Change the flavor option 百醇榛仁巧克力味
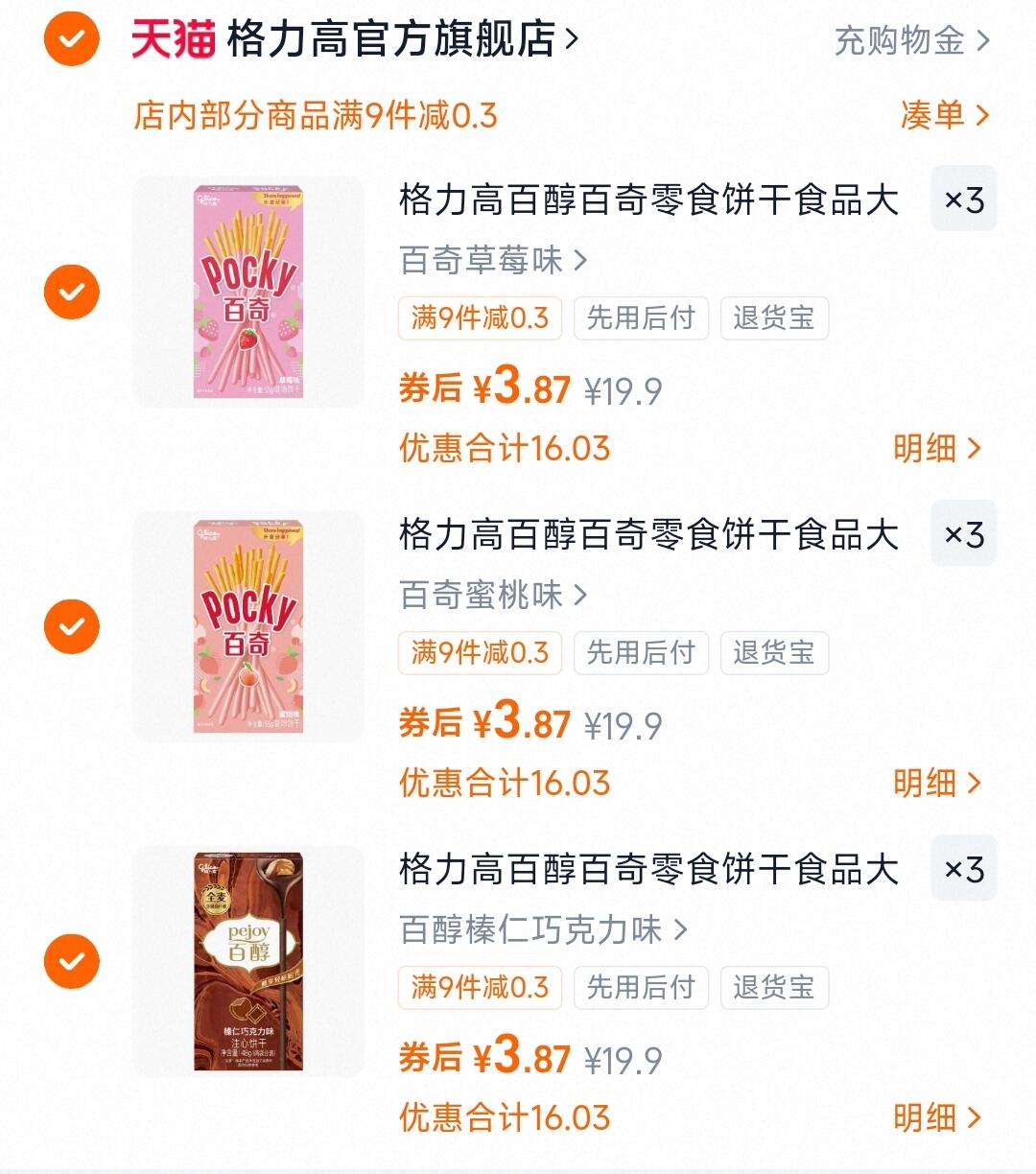 pos(543,929)
